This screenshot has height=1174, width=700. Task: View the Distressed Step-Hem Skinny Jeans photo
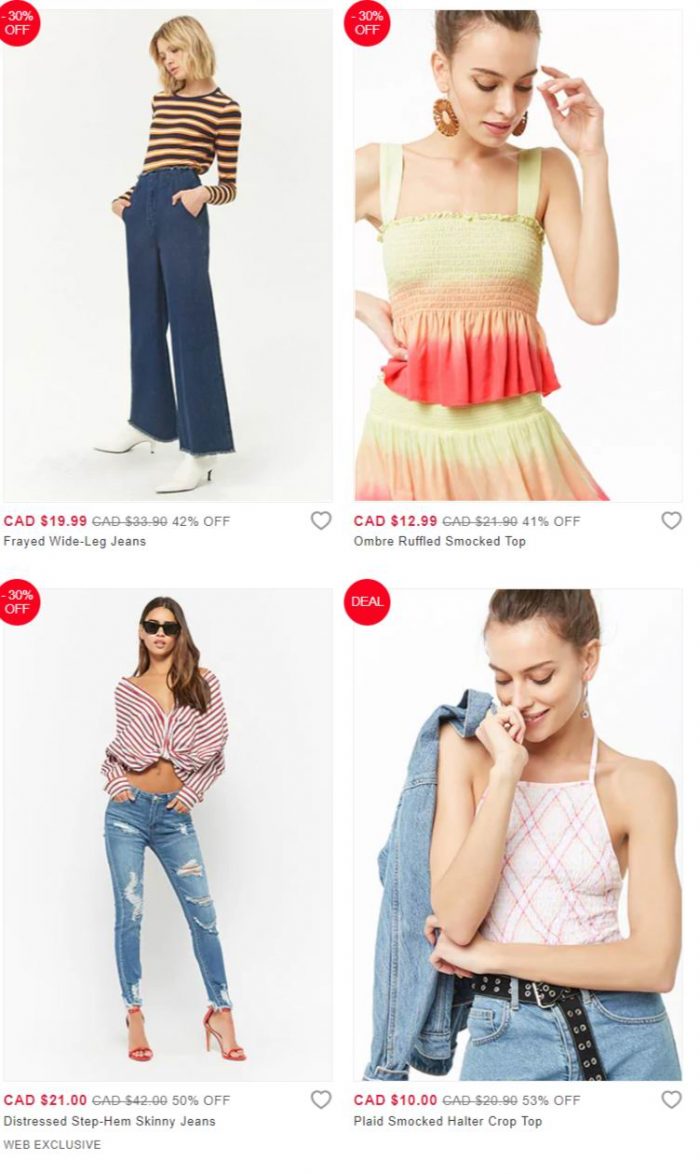[x=167, y=835]
